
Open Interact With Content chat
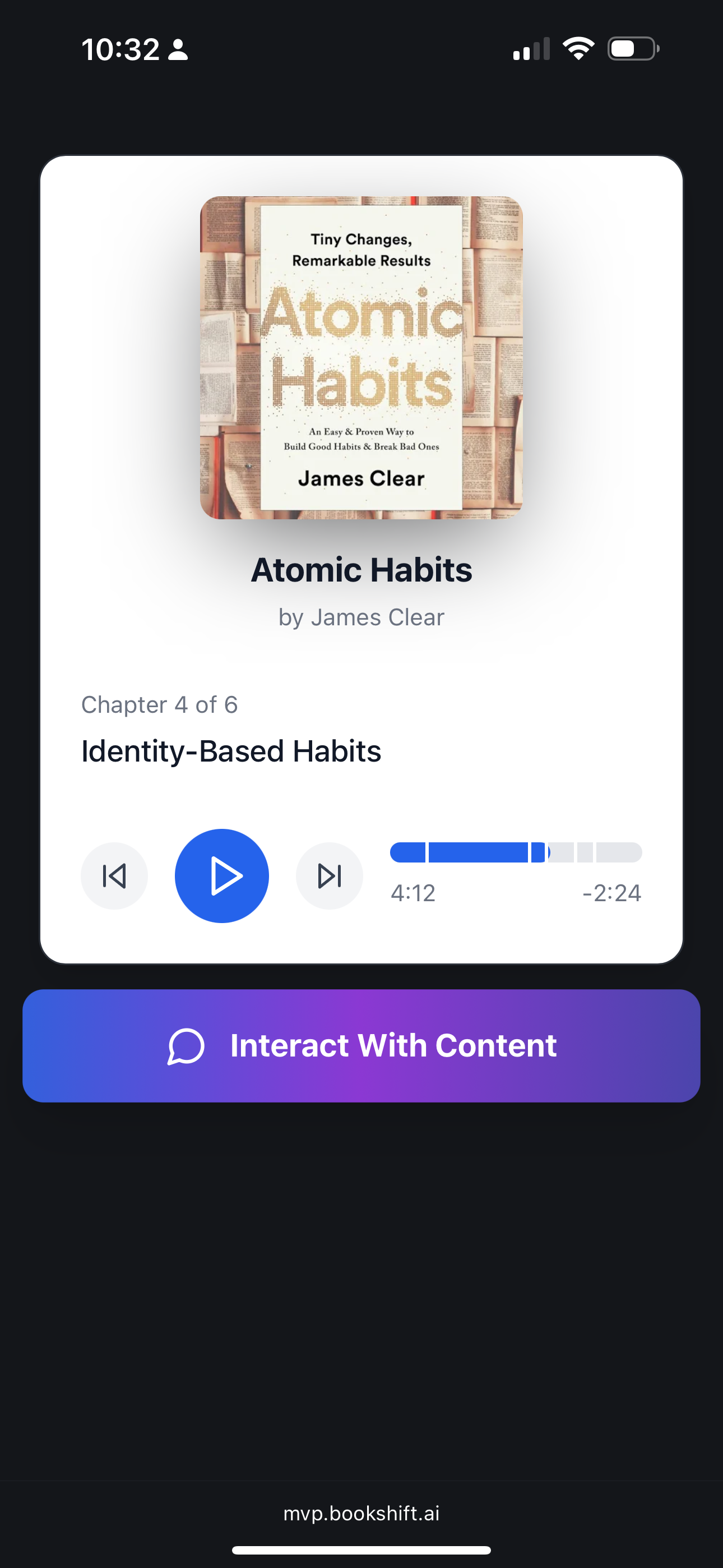tap(361, 1045)
